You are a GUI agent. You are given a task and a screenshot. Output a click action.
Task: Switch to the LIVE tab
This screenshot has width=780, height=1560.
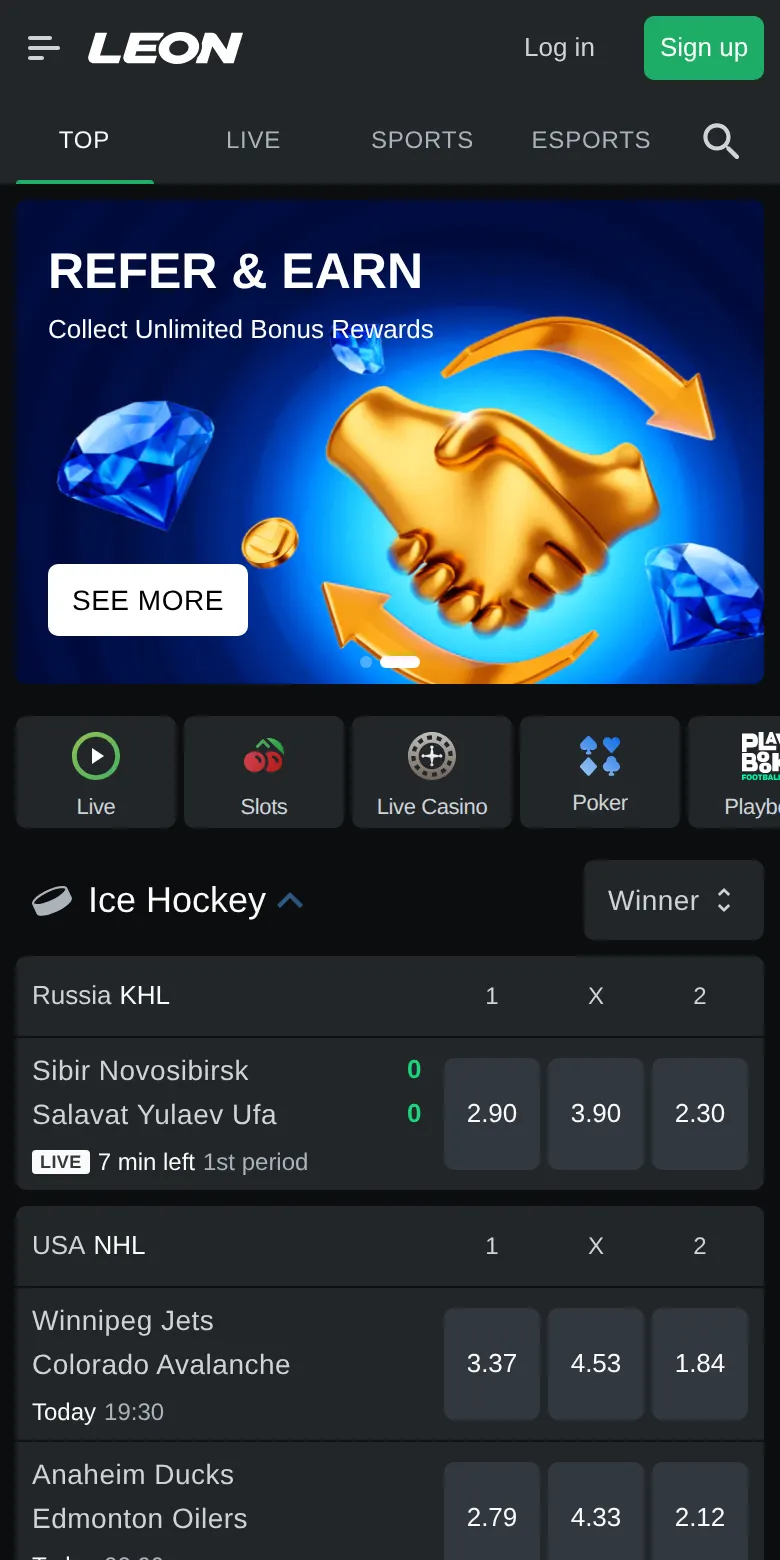point(253,140)
